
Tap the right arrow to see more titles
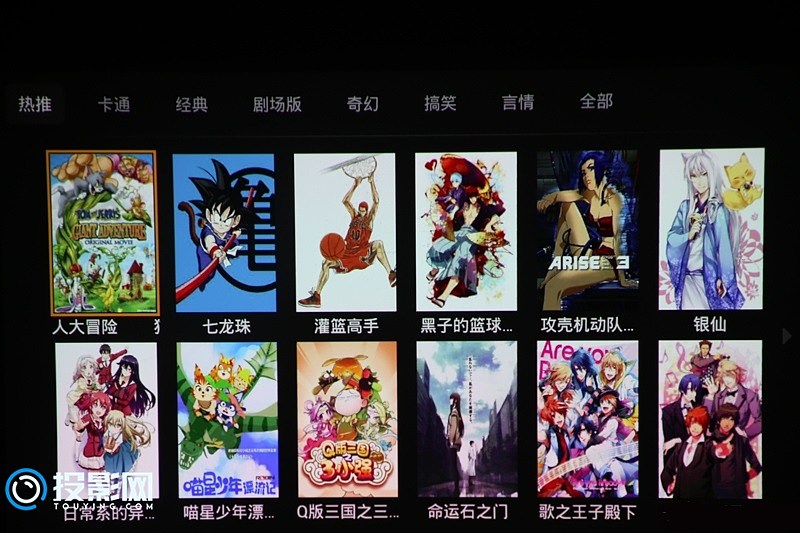click(786, 336)
